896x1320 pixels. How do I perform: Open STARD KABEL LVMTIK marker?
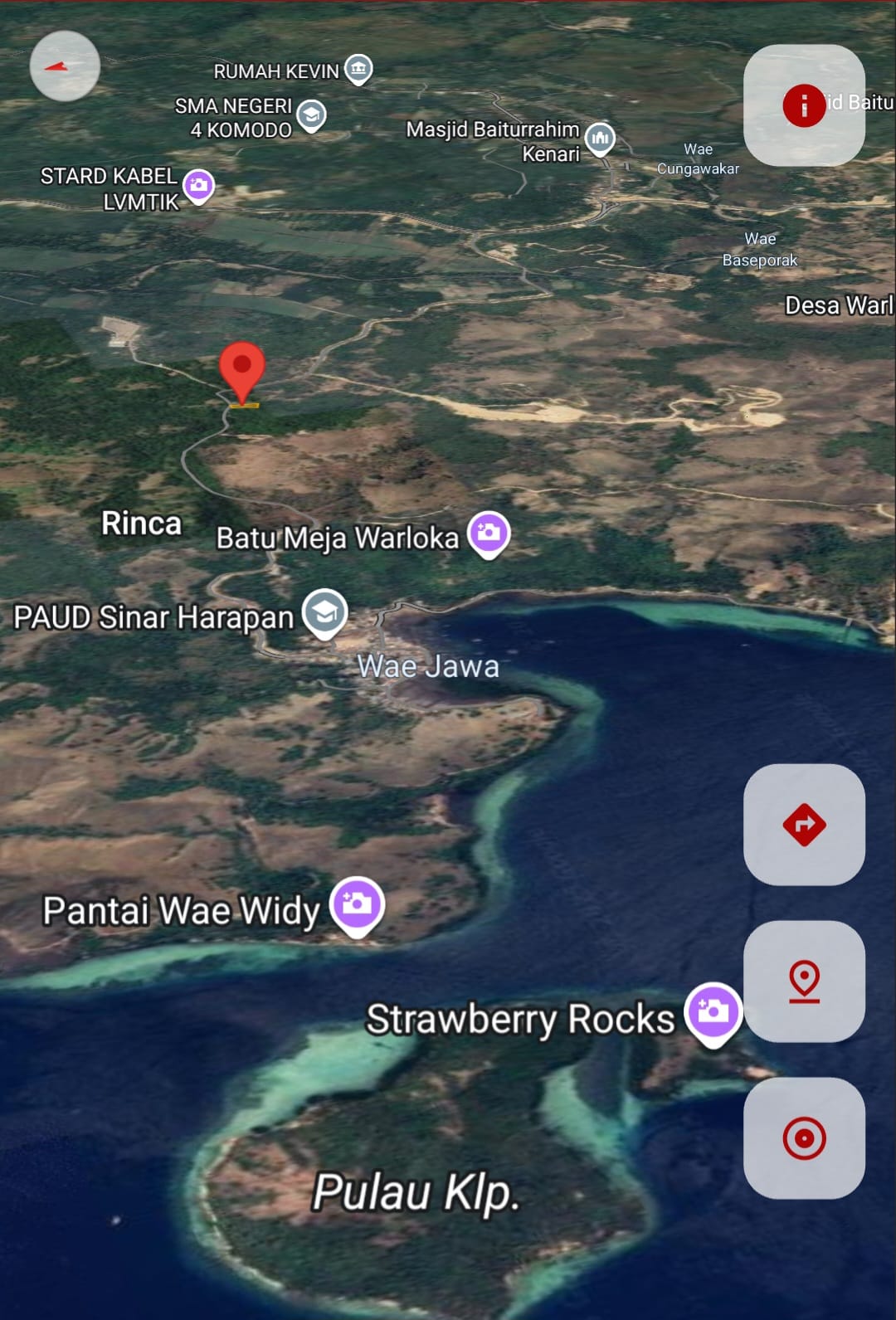(x=198, y=185)
